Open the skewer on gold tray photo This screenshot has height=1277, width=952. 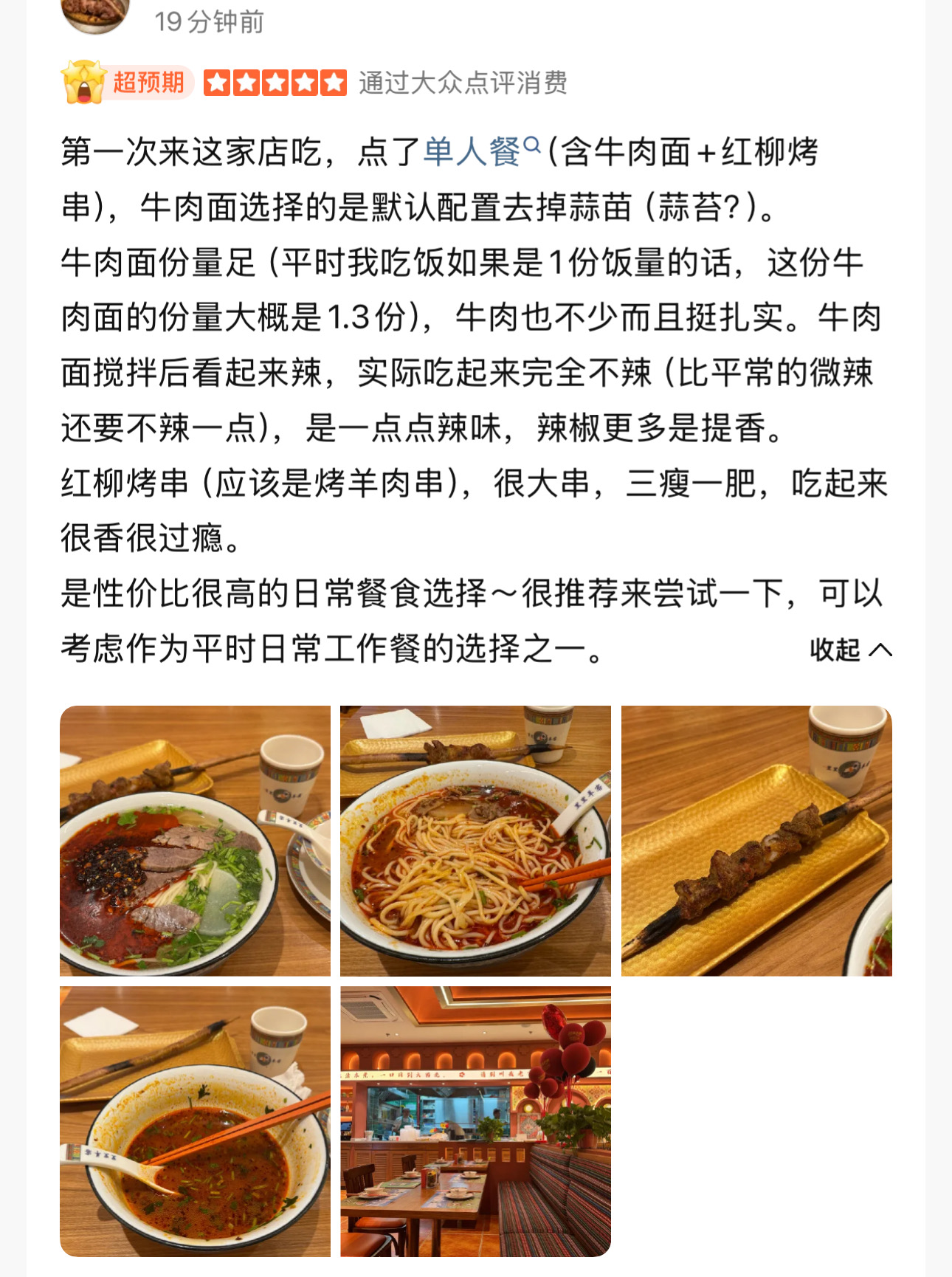(756, 841)
